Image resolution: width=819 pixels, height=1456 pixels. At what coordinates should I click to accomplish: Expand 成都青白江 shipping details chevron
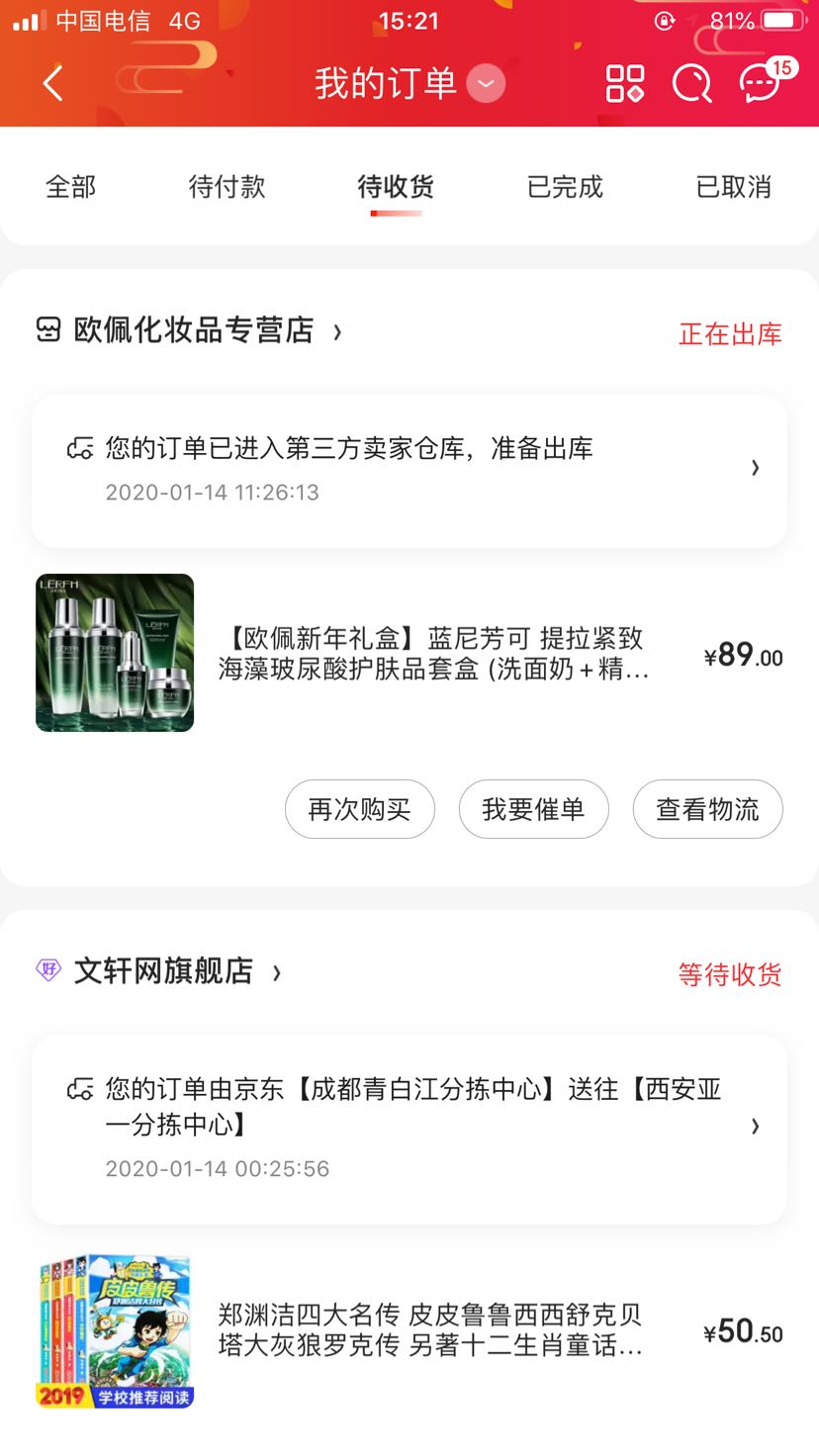(755, 1127)
